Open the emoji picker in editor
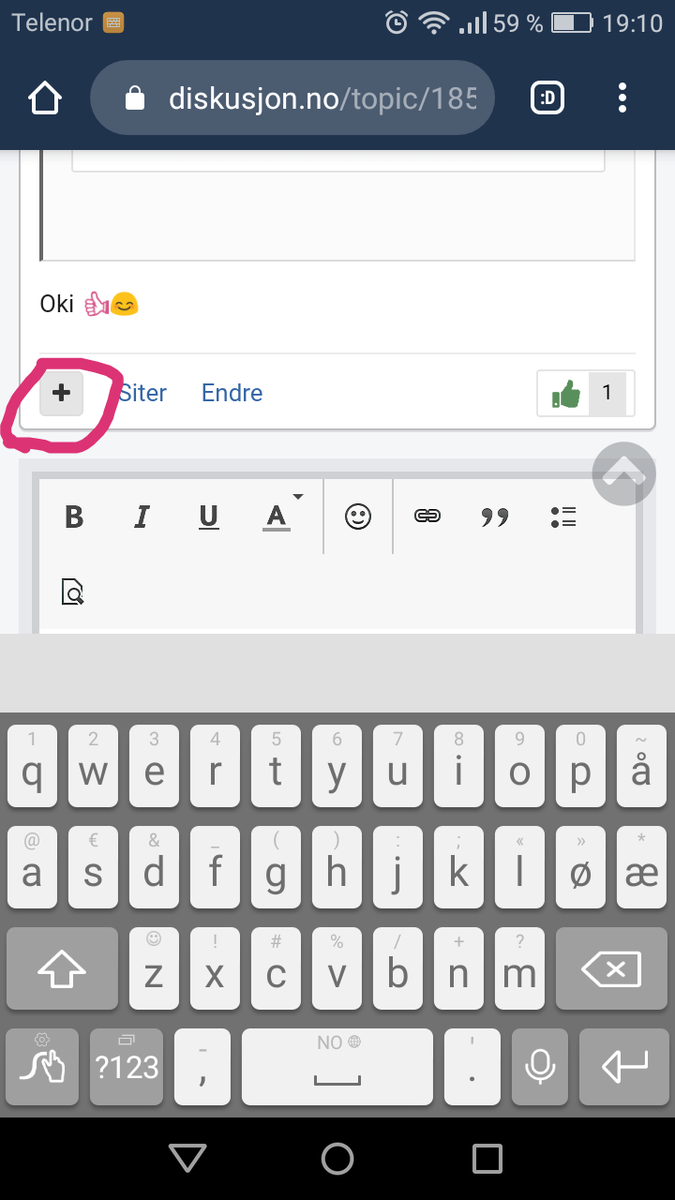675x1200 pixels. 358,516
